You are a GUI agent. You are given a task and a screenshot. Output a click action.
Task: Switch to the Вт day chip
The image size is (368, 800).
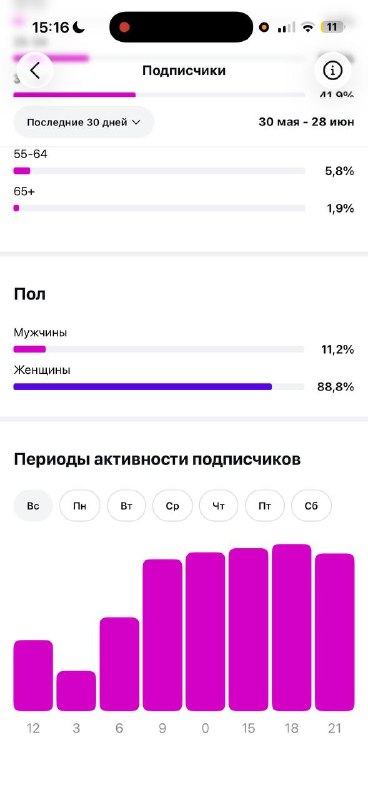click(127, 506)
